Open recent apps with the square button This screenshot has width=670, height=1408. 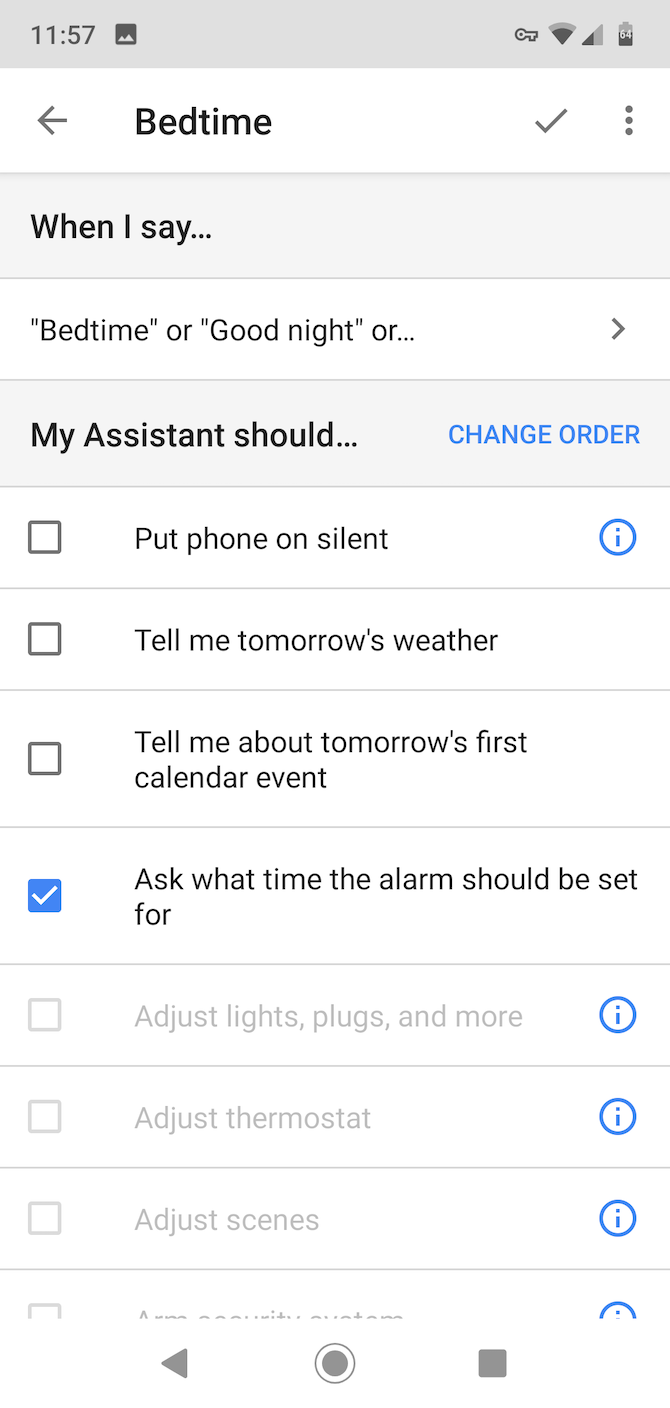tap(492, 1363)
